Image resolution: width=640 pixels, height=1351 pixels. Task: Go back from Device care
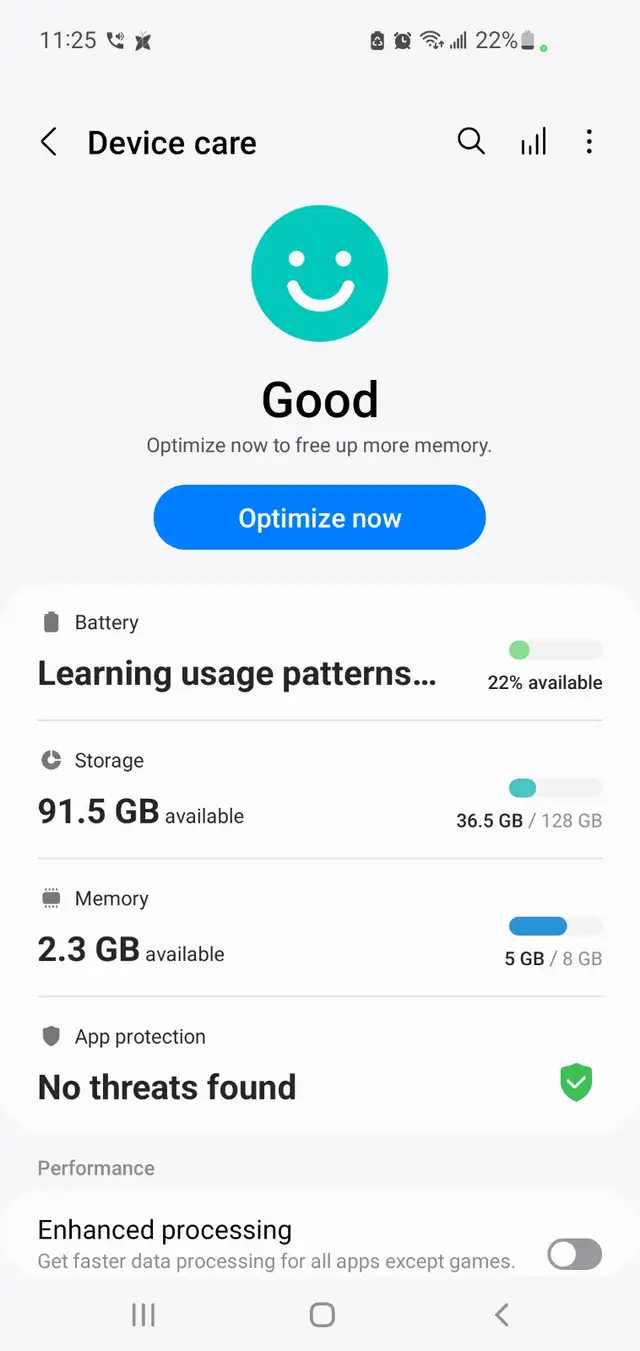48,142
